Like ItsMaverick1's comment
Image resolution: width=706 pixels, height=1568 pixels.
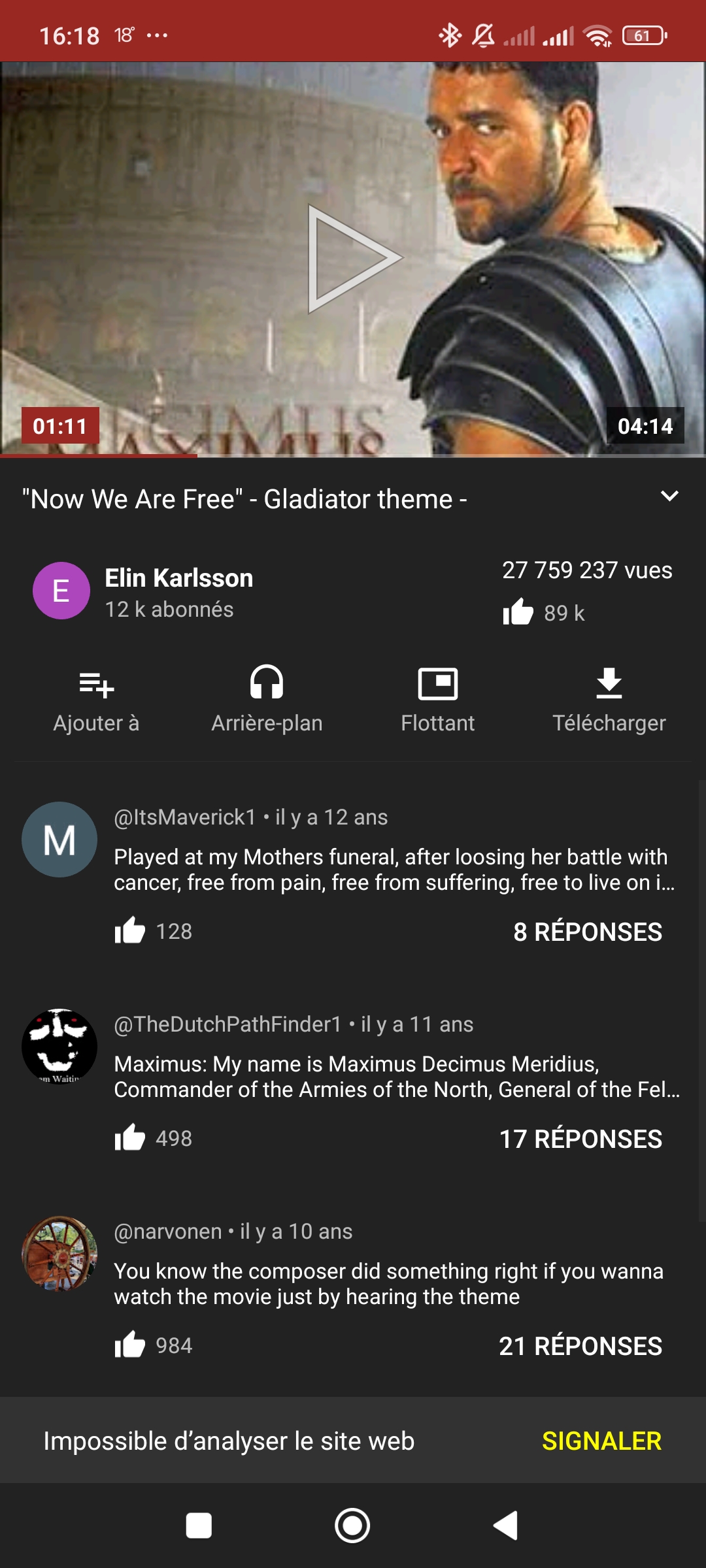point(130,931)
